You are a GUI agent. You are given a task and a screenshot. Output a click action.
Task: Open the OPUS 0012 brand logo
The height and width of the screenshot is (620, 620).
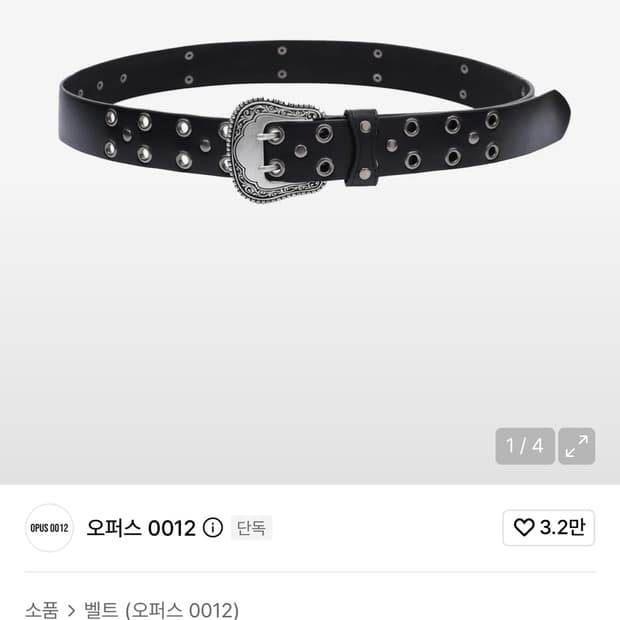tap(49, 528)
